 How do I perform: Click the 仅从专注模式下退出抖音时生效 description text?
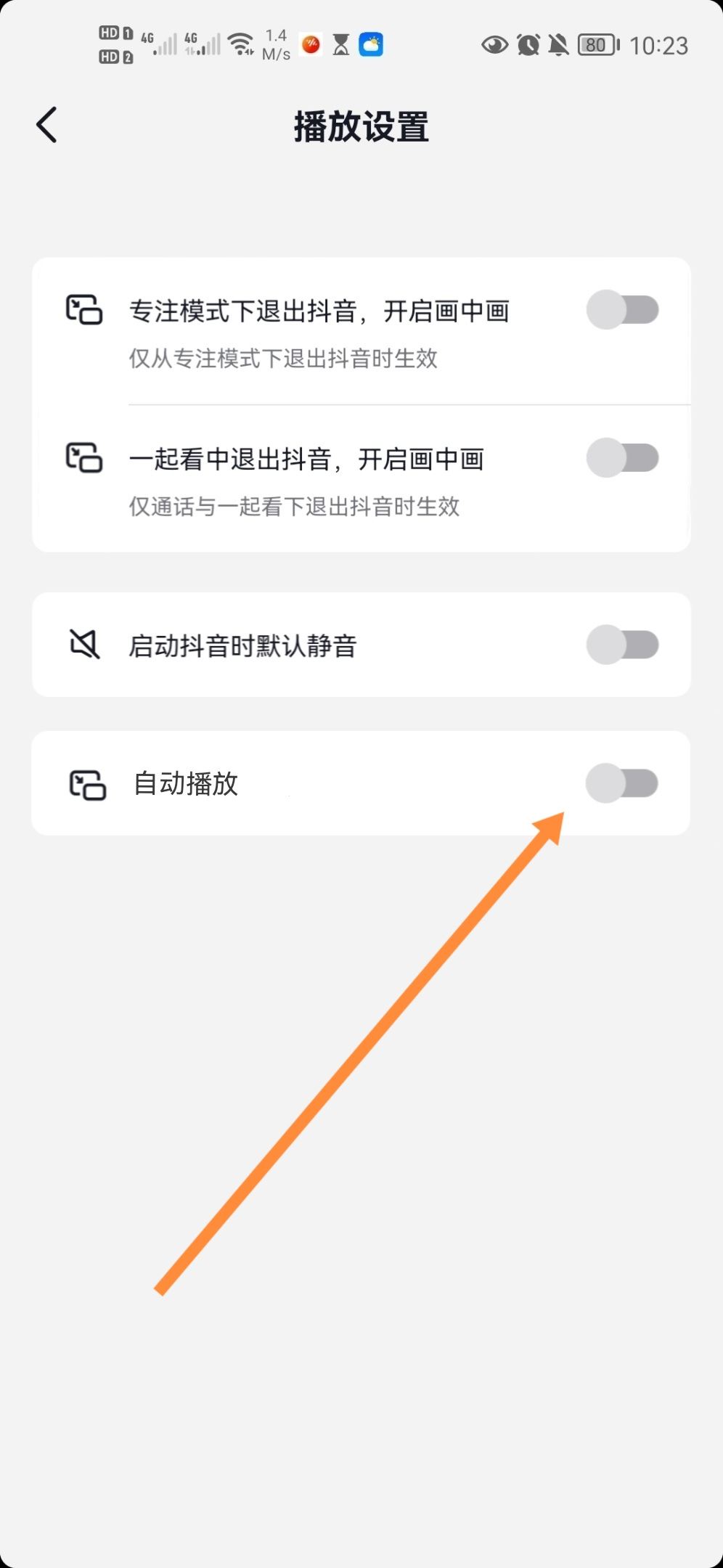coord(283,359)
